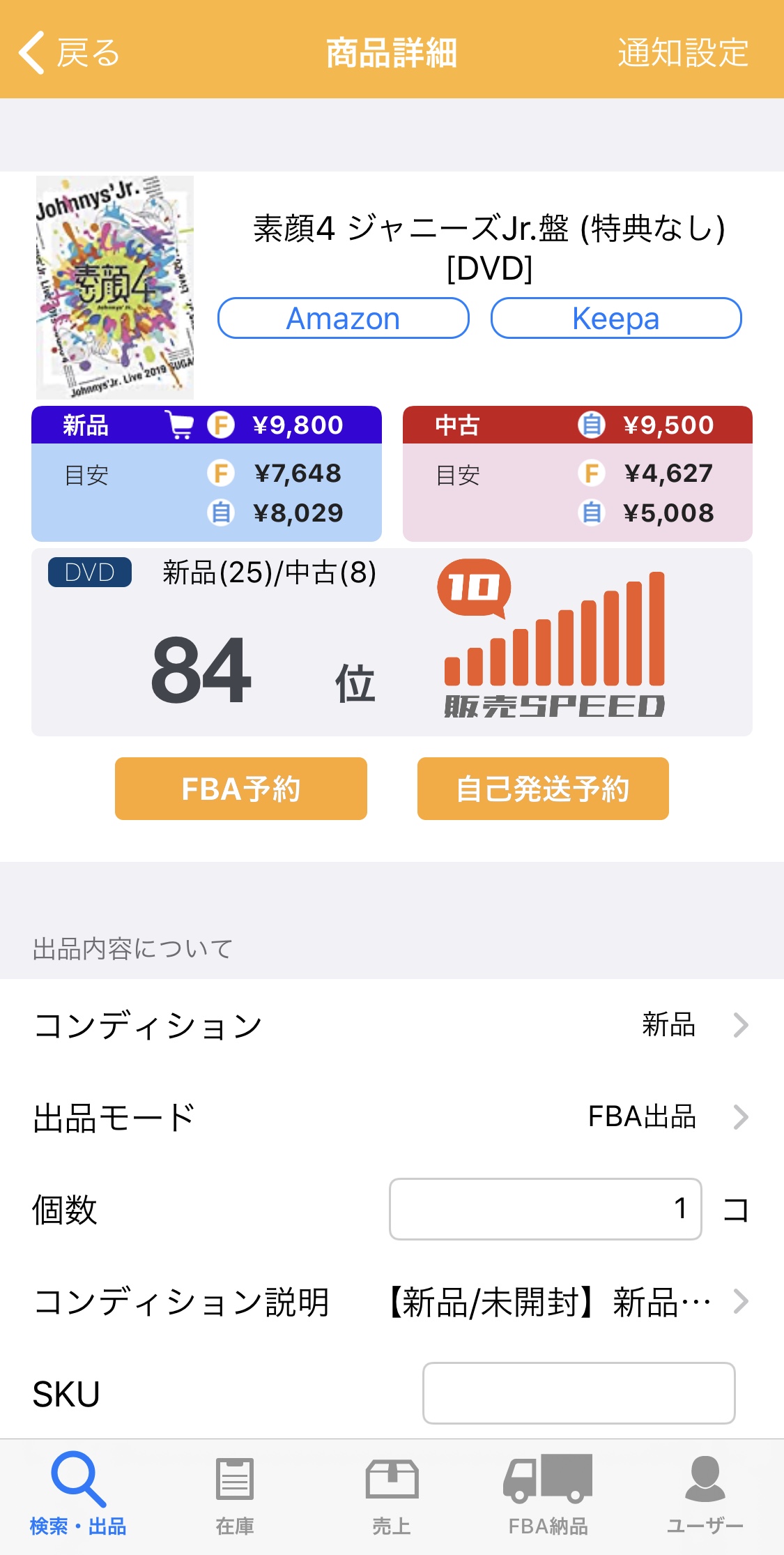
Task: Edit the 個数 quantity field
Action: [544, 1209]
